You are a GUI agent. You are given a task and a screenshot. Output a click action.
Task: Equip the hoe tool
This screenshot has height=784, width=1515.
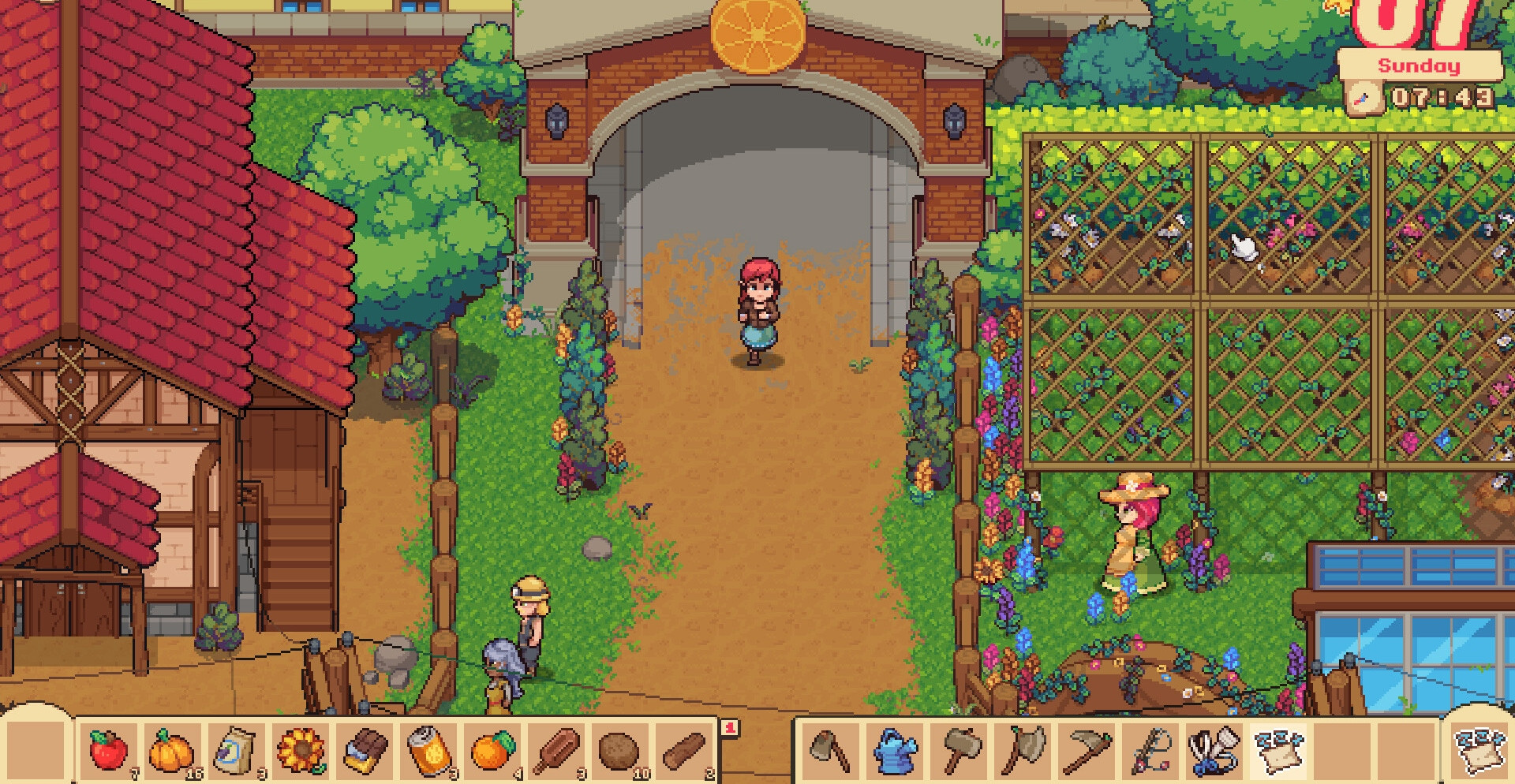1087,750
